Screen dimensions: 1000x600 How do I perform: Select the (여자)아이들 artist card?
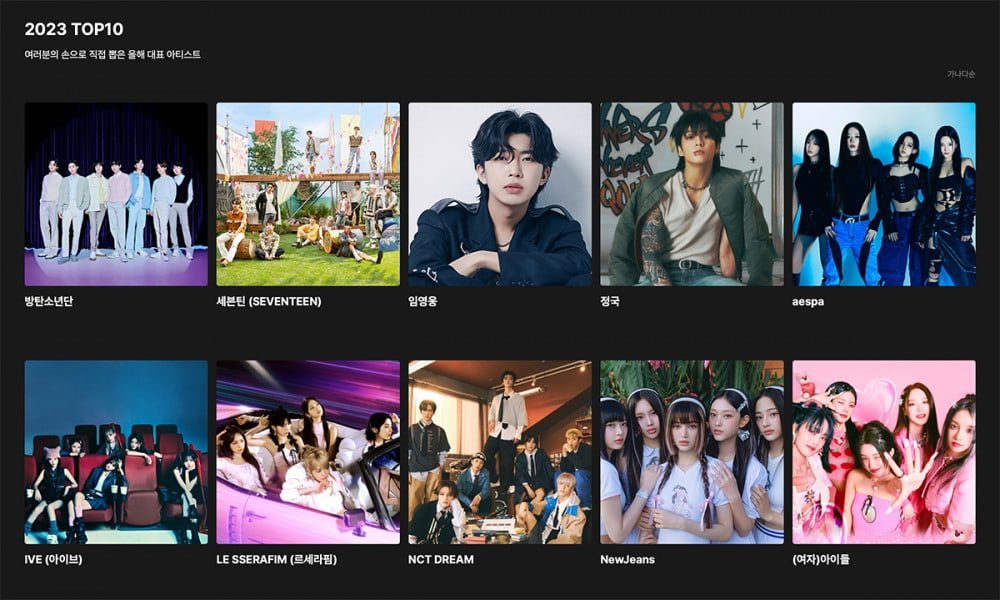(884, 452)
